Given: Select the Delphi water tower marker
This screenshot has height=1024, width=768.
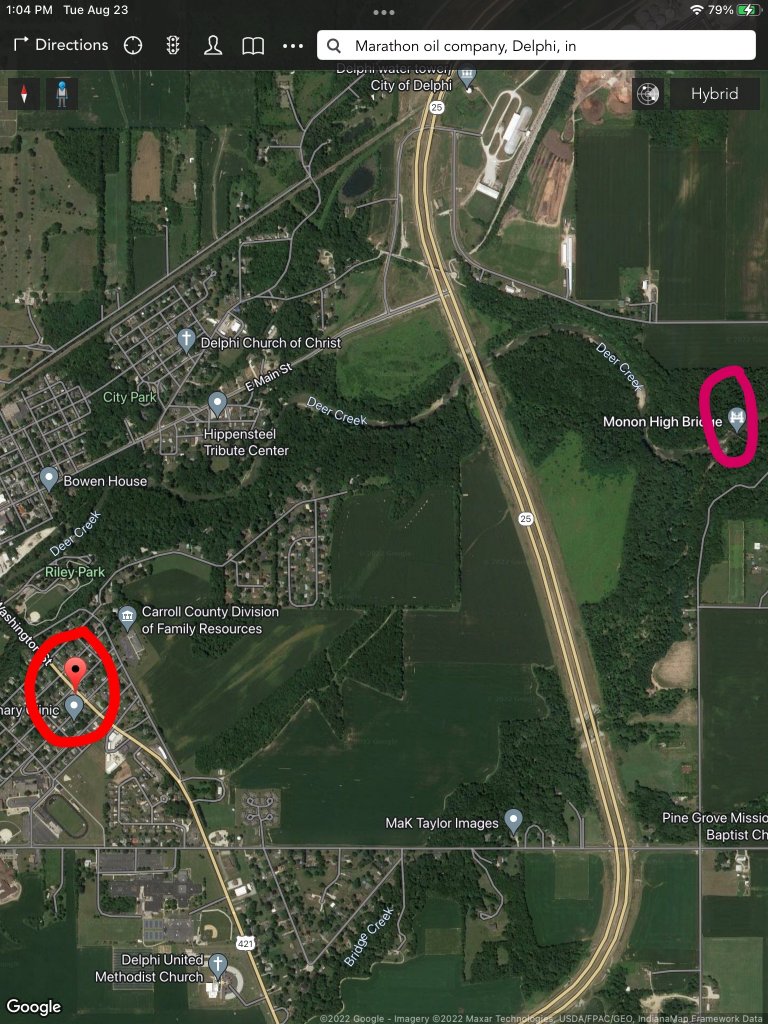Looking at the screenshot, I should tap(467, 72).
